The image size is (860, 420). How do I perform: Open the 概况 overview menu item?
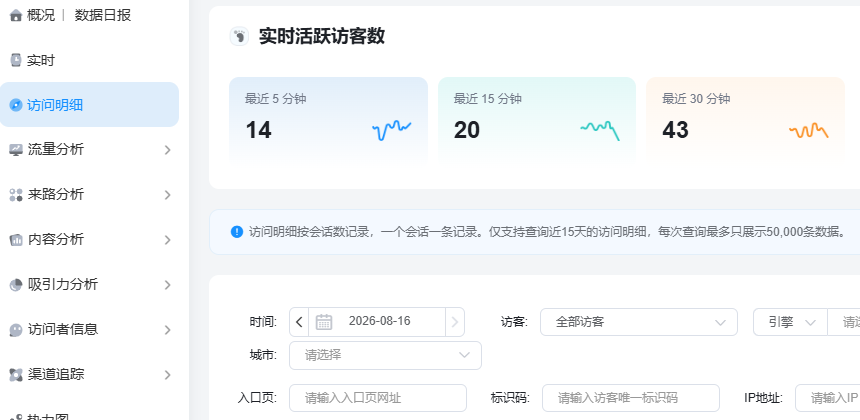33,15
